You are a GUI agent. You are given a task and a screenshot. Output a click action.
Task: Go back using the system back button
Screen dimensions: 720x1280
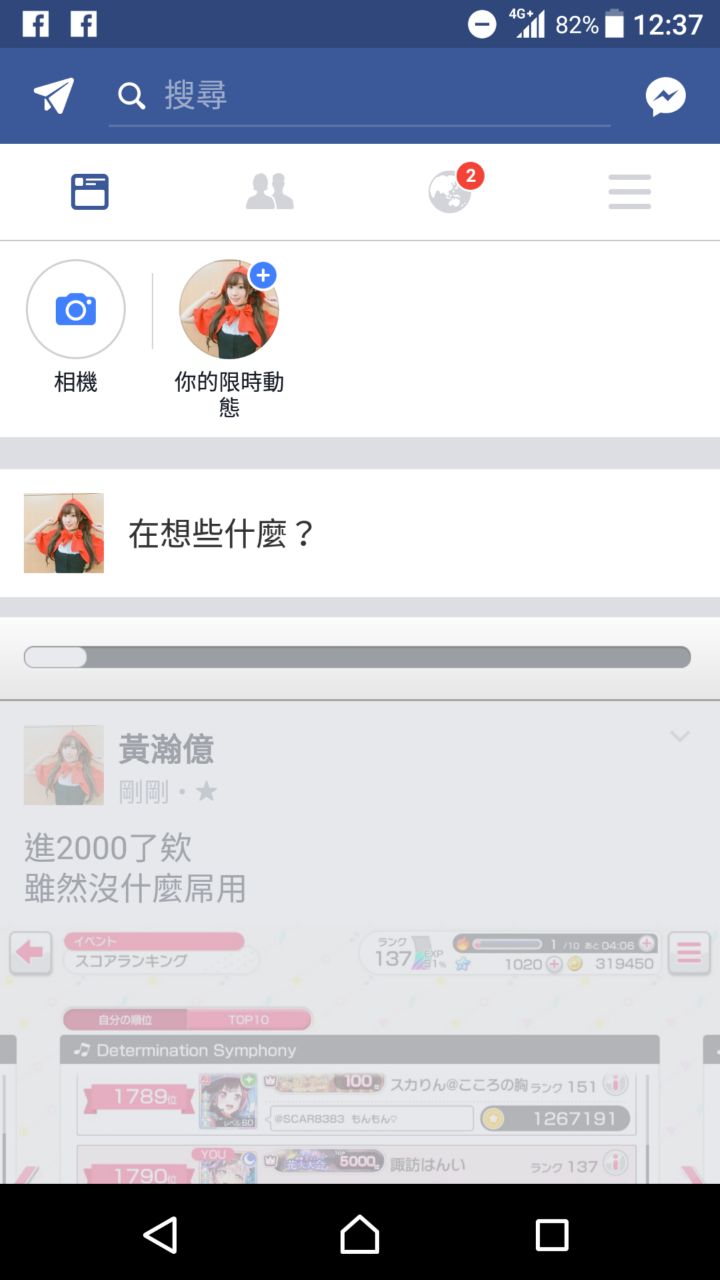161,1235
